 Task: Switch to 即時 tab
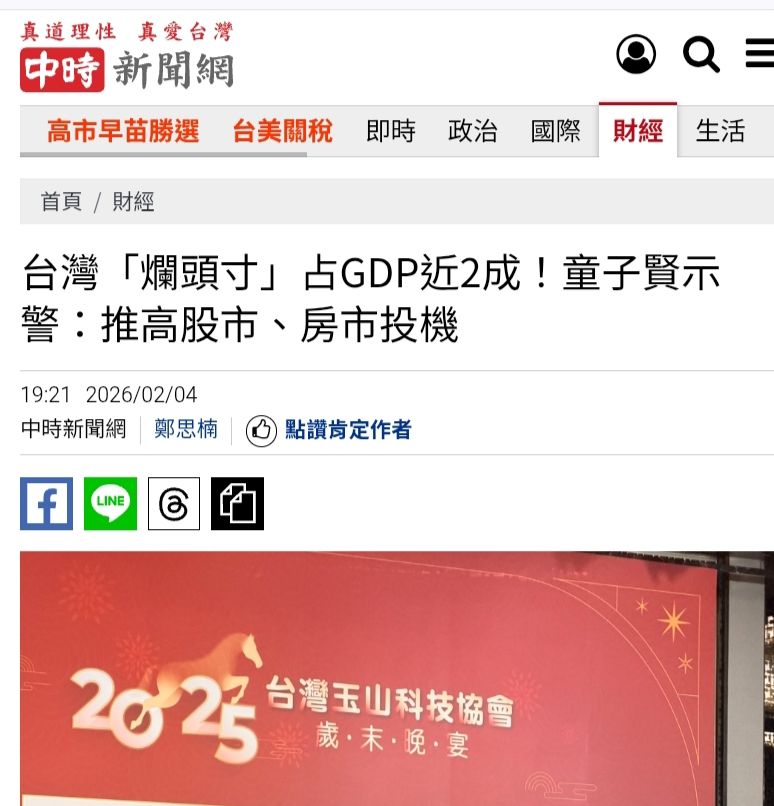[391, 131]
